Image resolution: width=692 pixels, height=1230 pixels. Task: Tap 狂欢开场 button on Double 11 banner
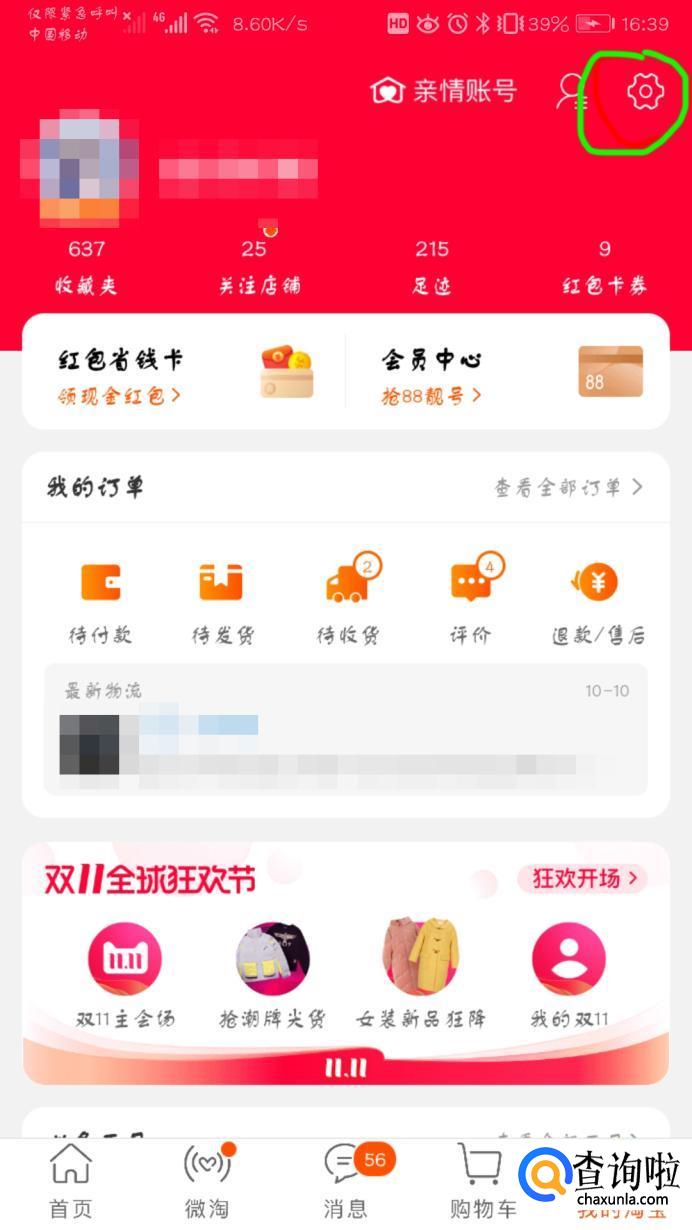581,879
